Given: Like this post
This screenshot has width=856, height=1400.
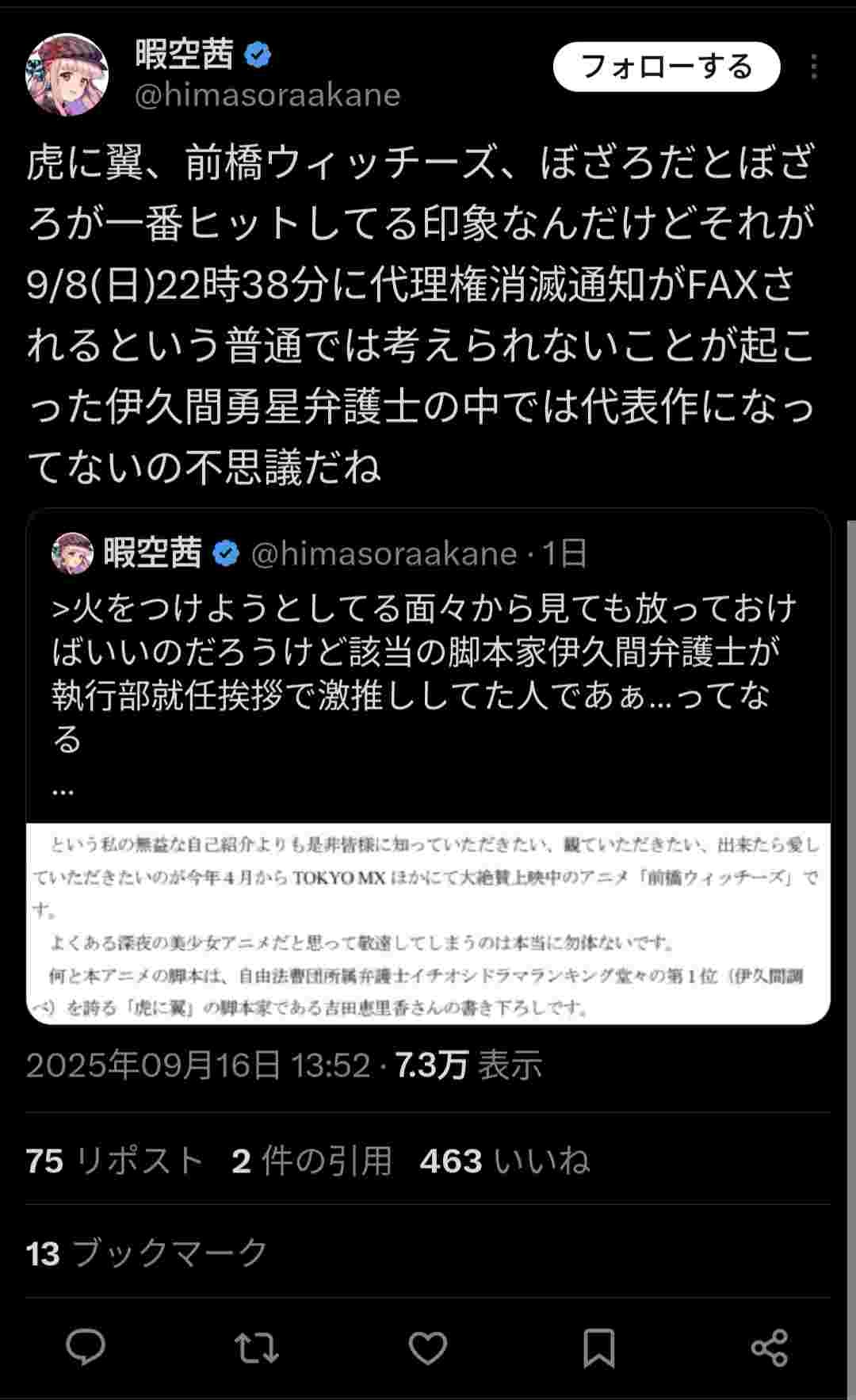Looking at the screenshot, I should pyautogui.click(x=428, y=1348).
